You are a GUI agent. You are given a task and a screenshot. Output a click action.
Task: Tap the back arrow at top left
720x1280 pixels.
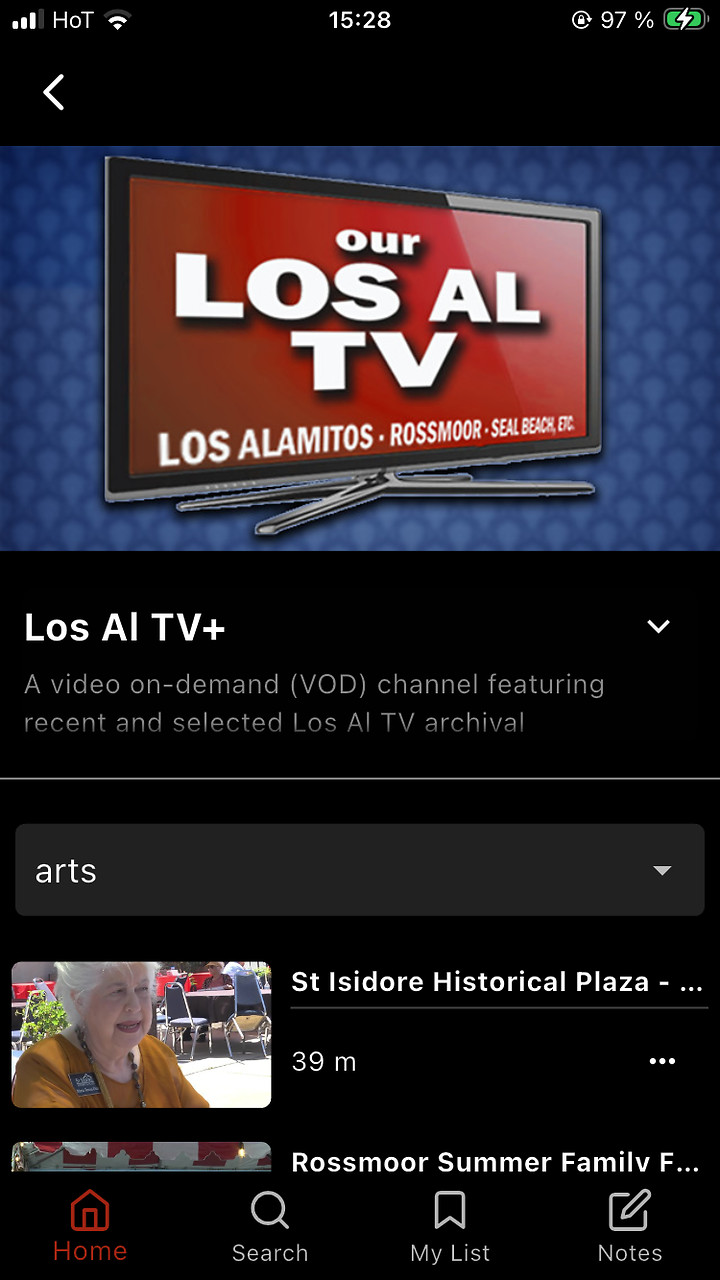coord(53,91)
